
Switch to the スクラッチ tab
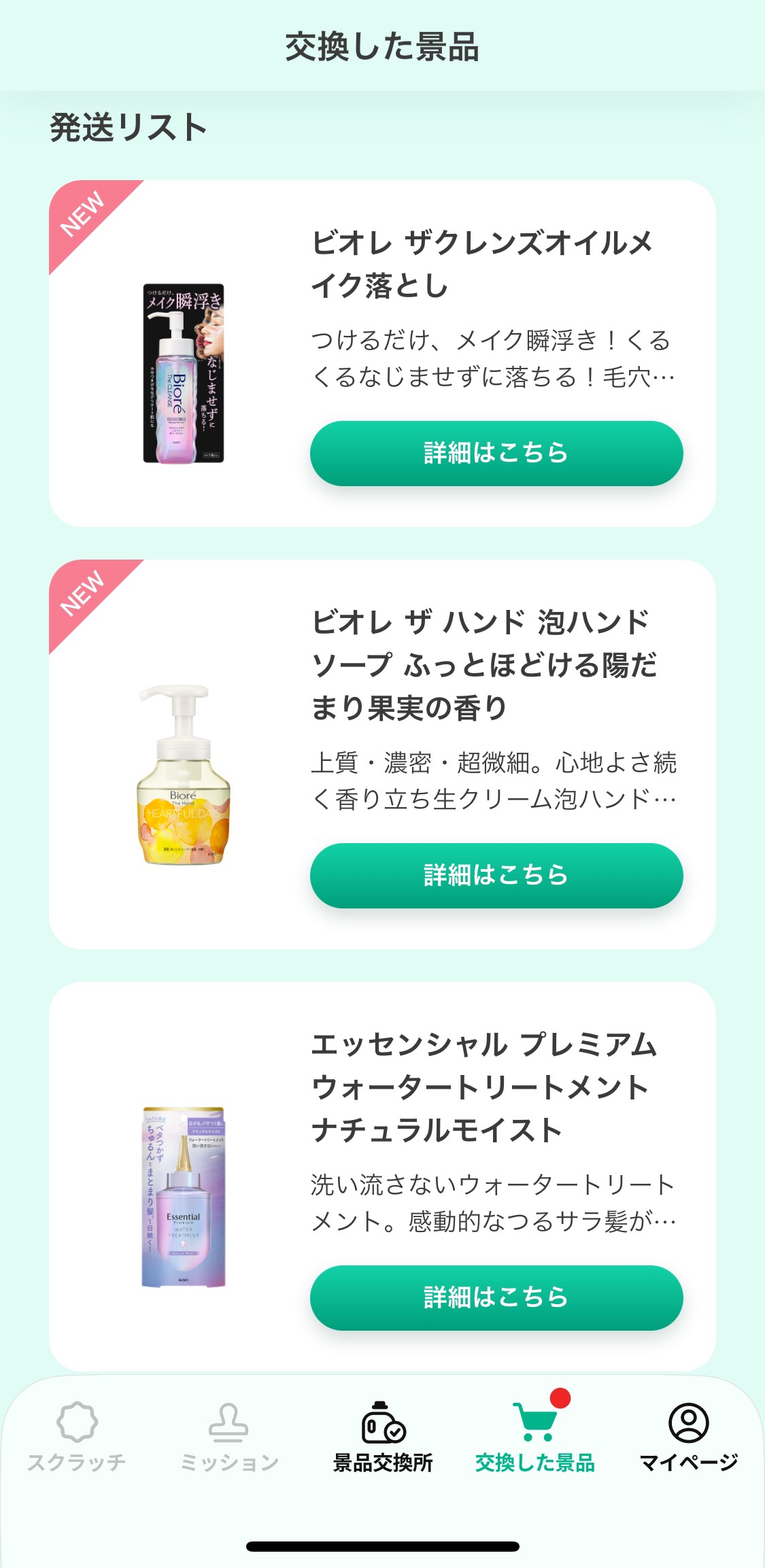point(77,1435)
